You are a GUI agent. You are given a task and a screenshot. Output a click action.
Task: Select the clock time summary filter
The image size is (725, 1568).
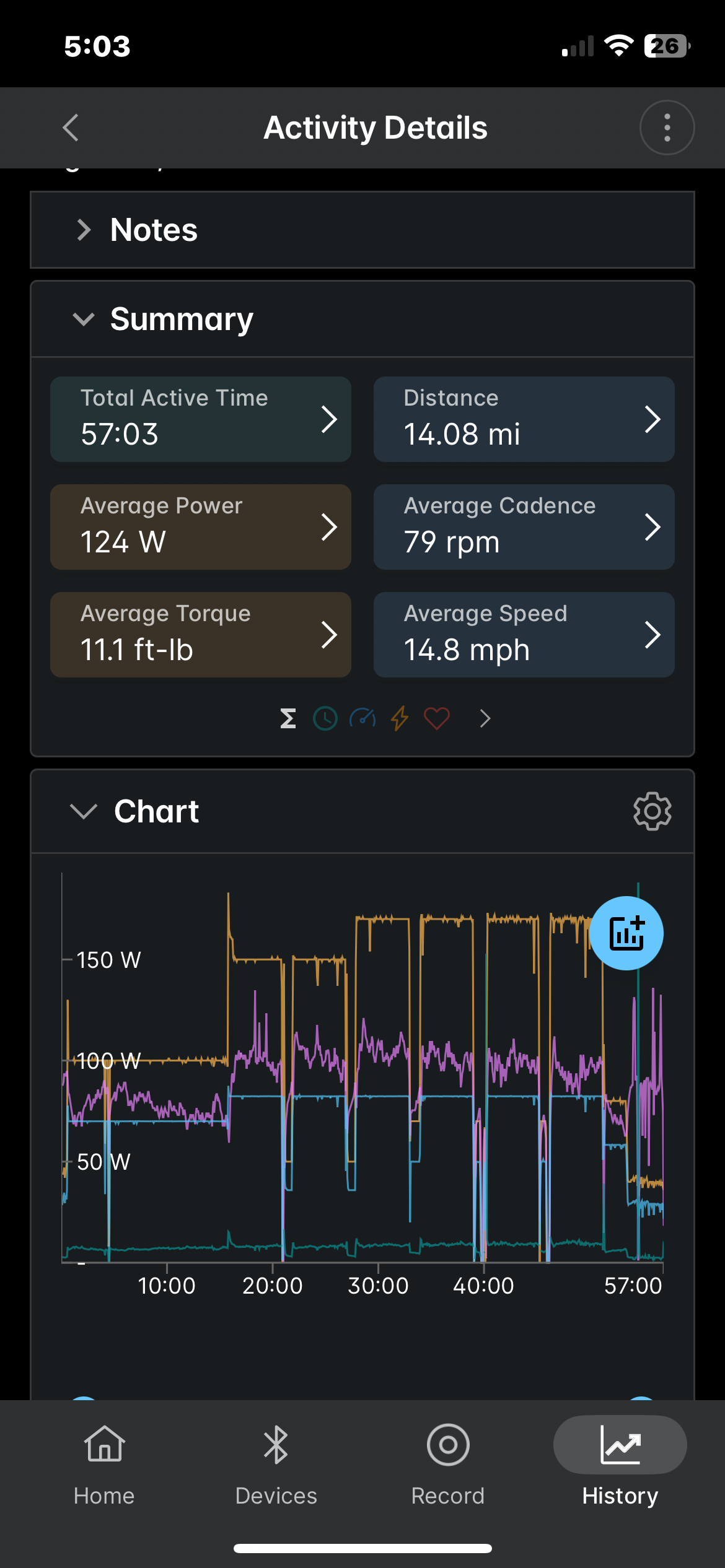point(325,718)
